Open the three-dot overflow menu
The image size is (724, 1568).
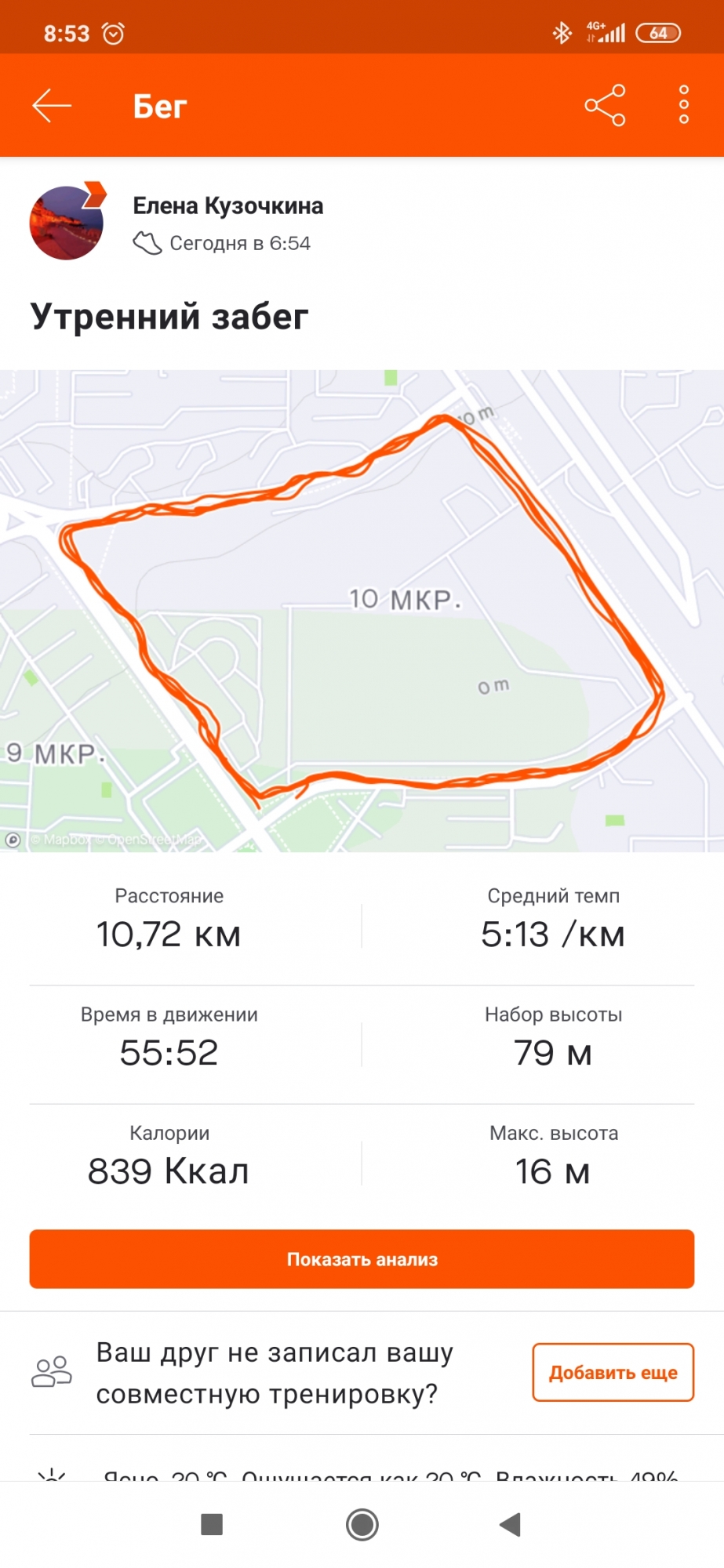tap(683, 105)
